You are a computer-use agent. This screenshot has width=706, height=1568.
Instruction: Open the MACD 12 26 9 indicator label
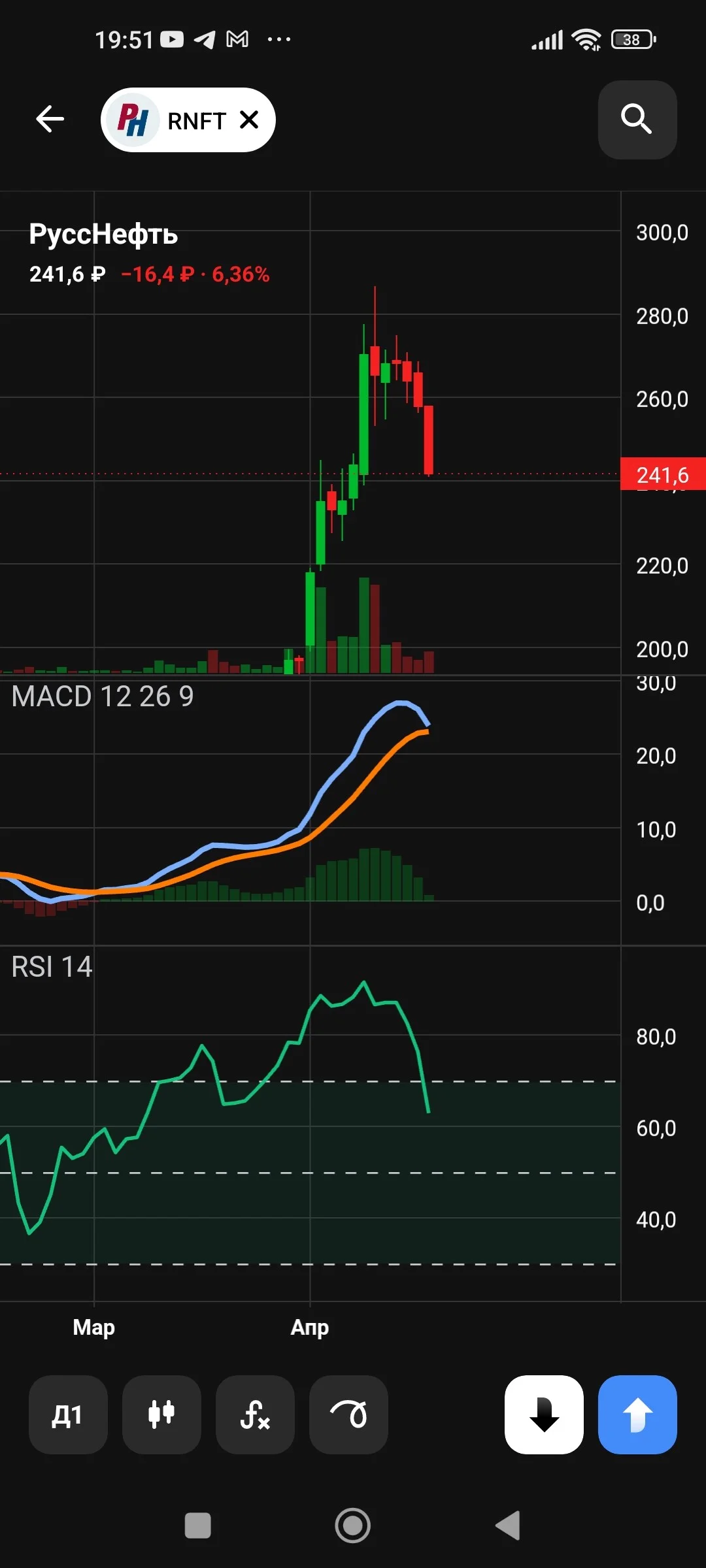103,696
